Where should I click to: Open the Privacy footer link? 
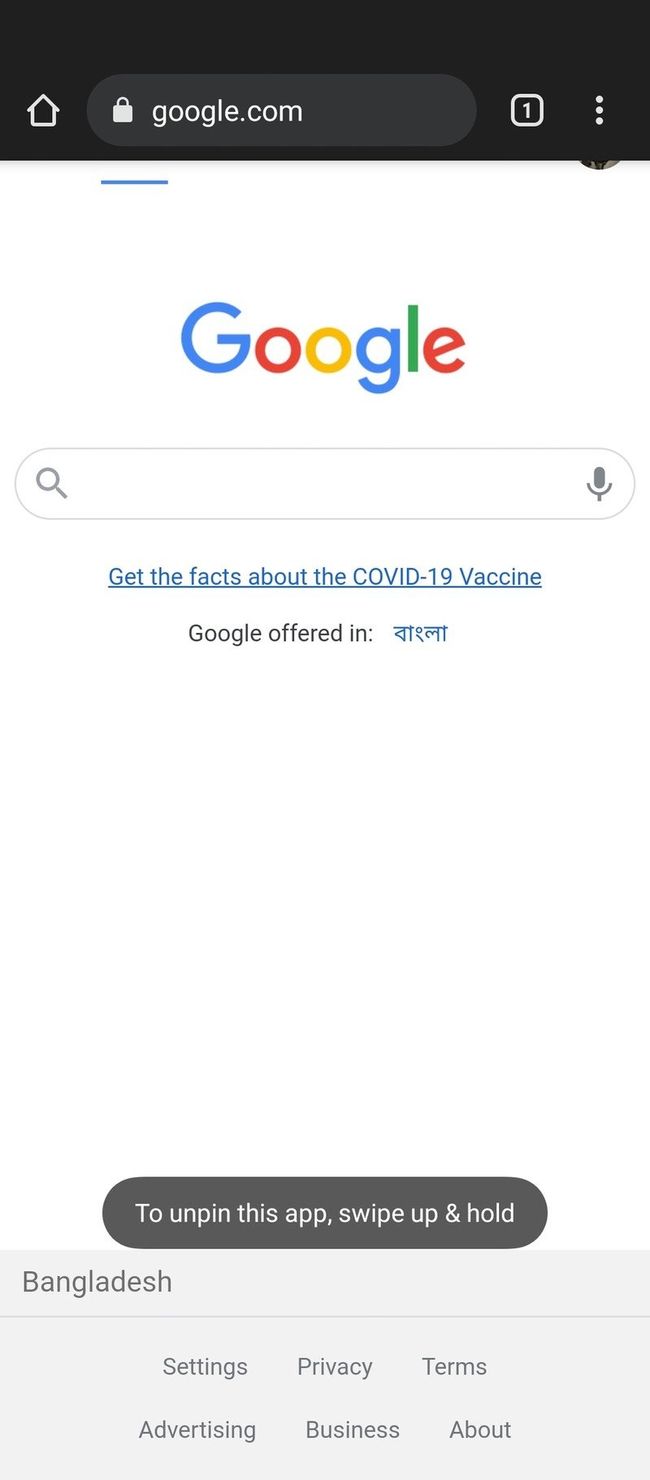(x=335, y=1367)
